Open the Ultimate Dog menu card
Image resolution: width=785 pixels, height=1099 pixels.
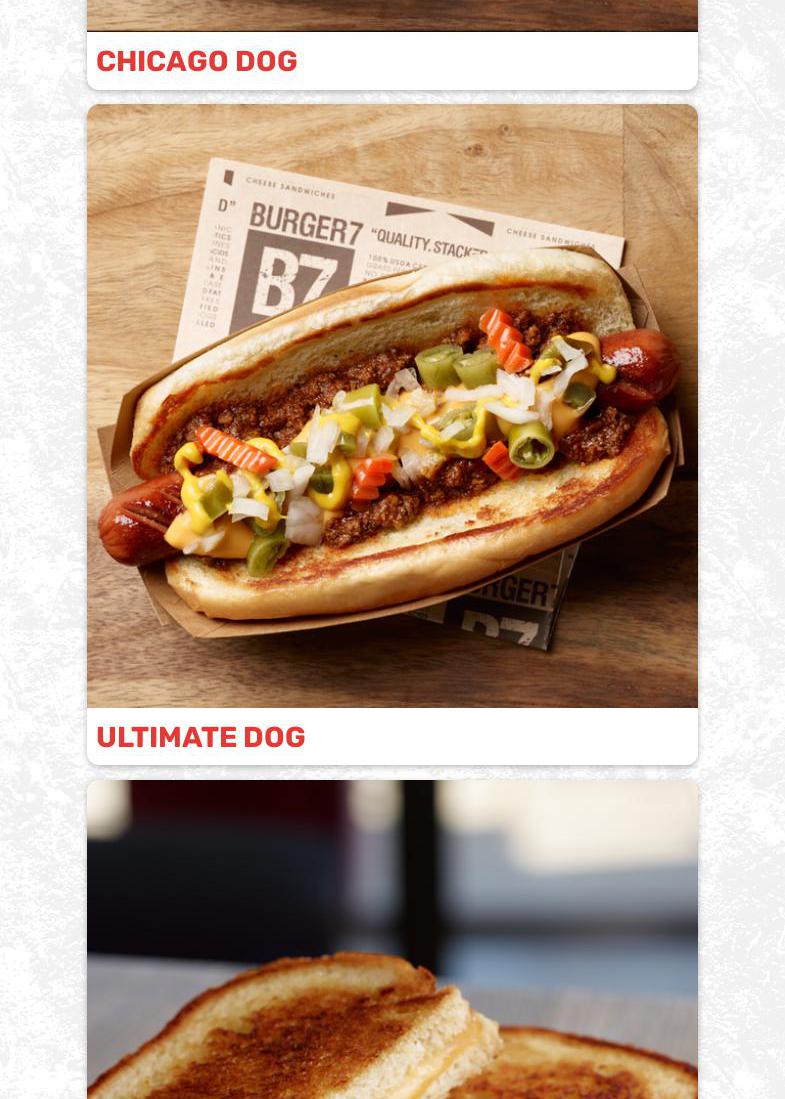tap(392, 430)
